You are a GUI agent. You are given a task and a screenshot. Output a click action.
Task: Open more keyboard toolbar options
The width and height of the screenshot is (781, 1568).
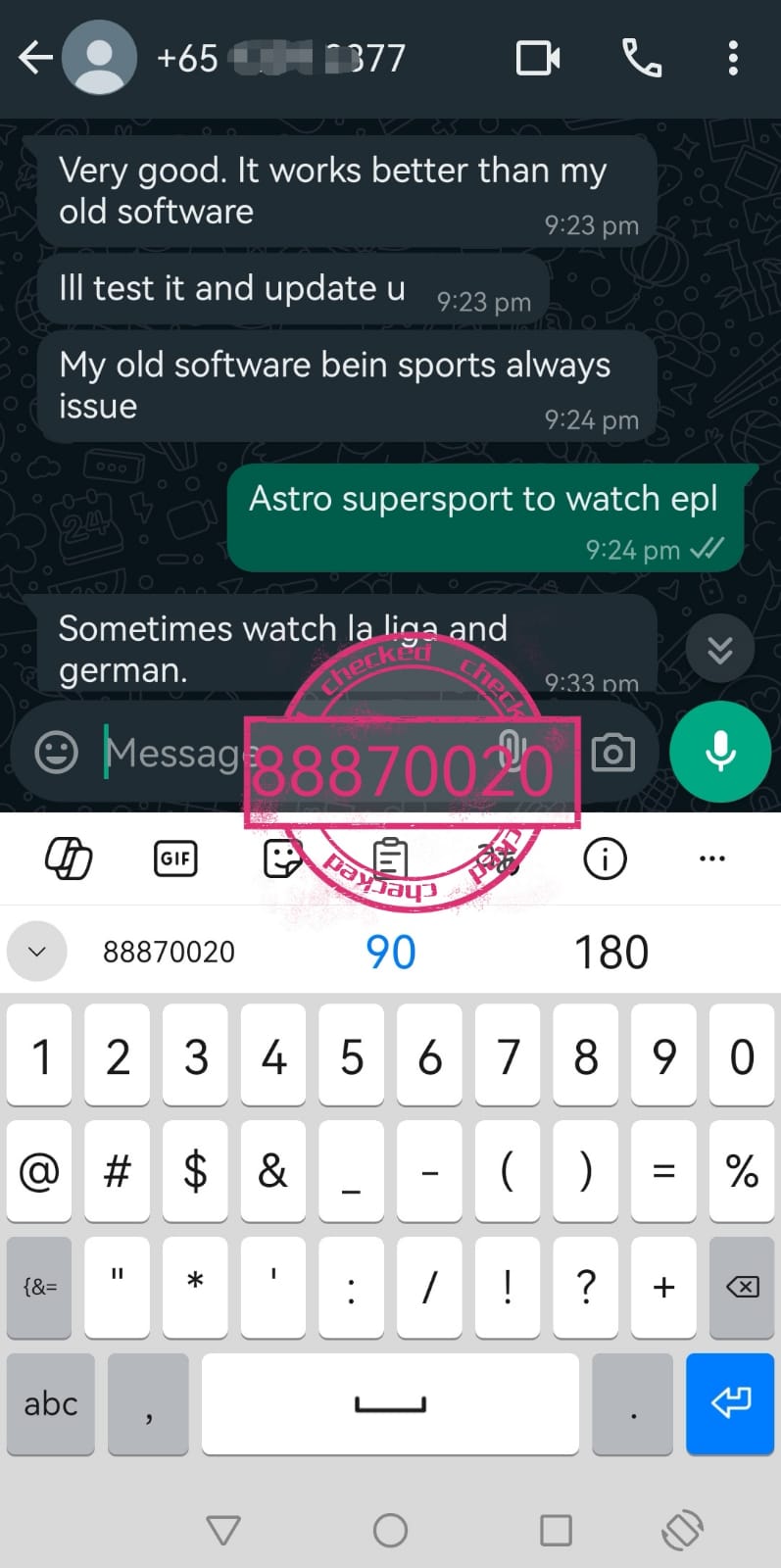(711, 858)
